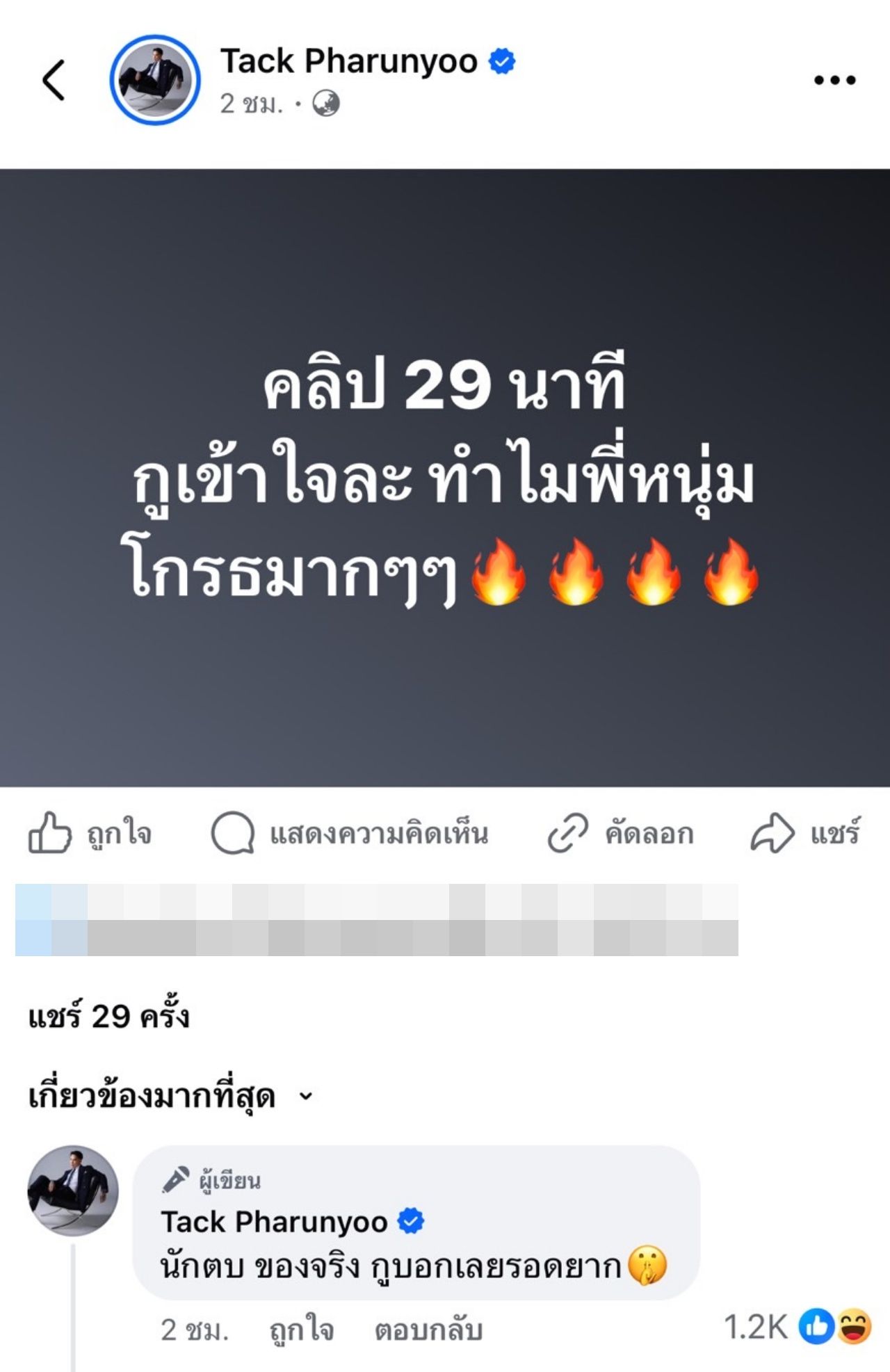The height and width of the screenshot is (1372, 890).
Task: Open Tack Pharunyoo's name in the comment
Action: [x=275, y=1222]
